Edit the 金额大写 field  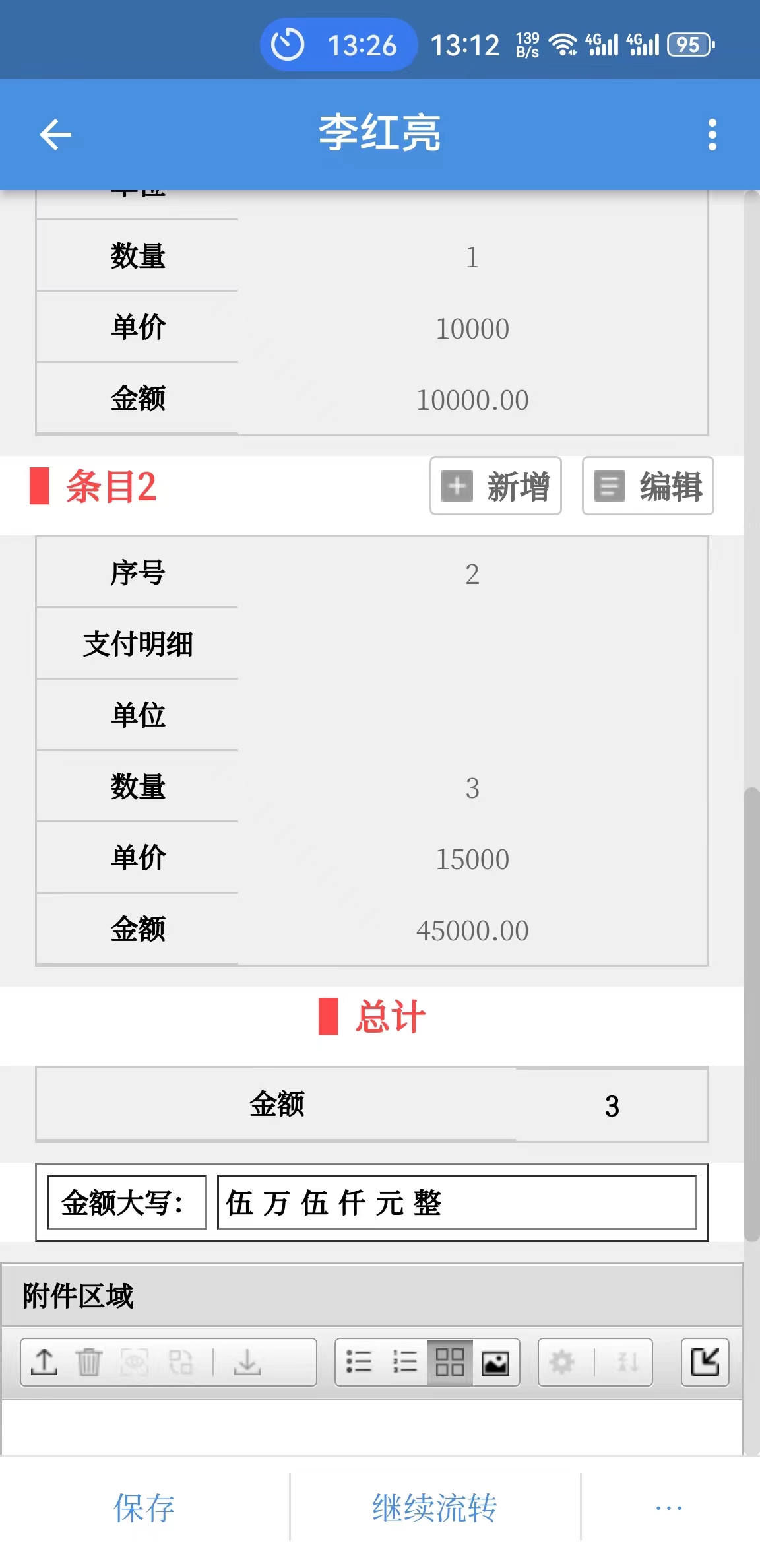(x=457, y=1202)
